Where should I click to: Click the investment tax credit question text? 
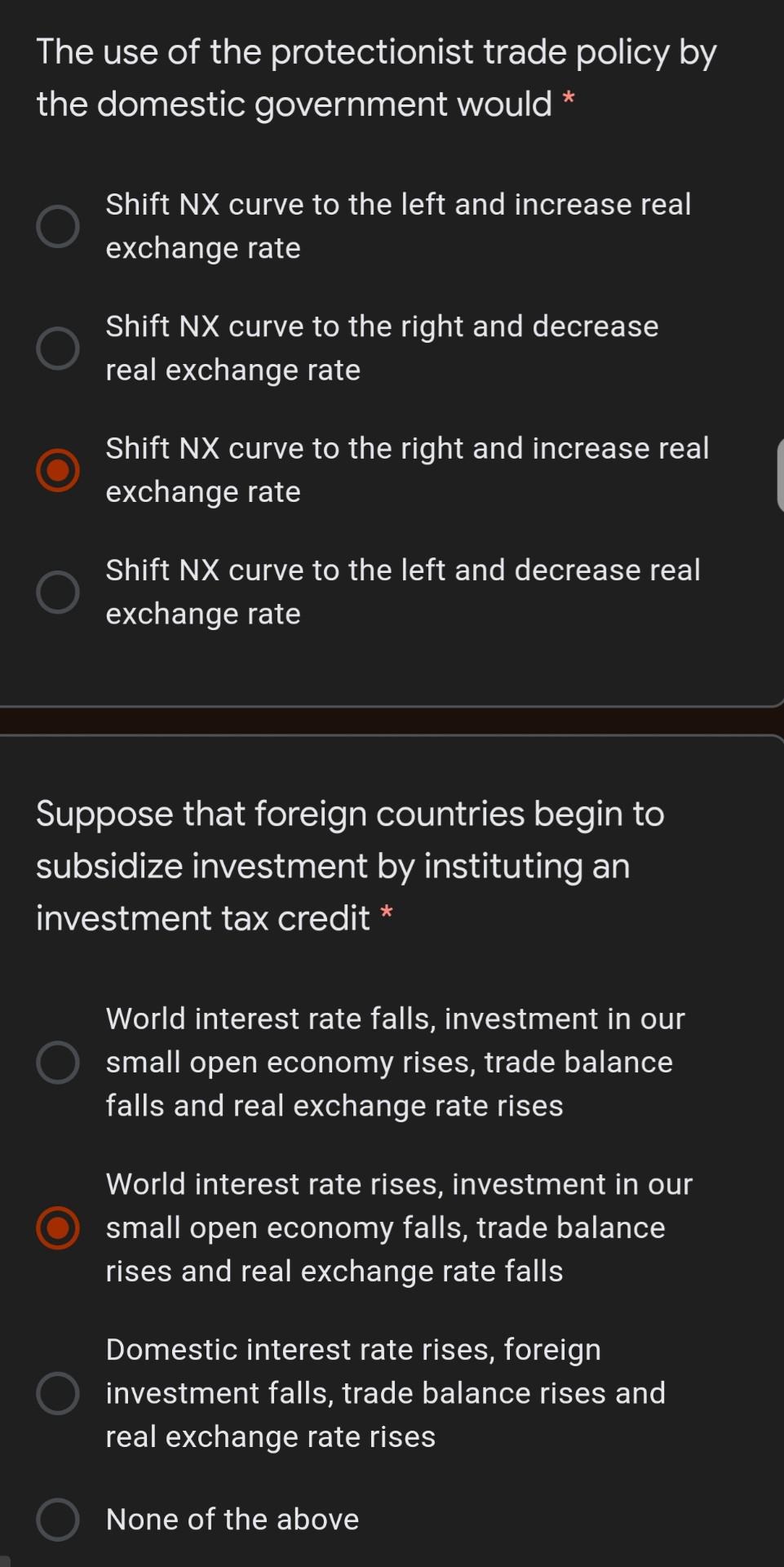[x=351, y=865]
